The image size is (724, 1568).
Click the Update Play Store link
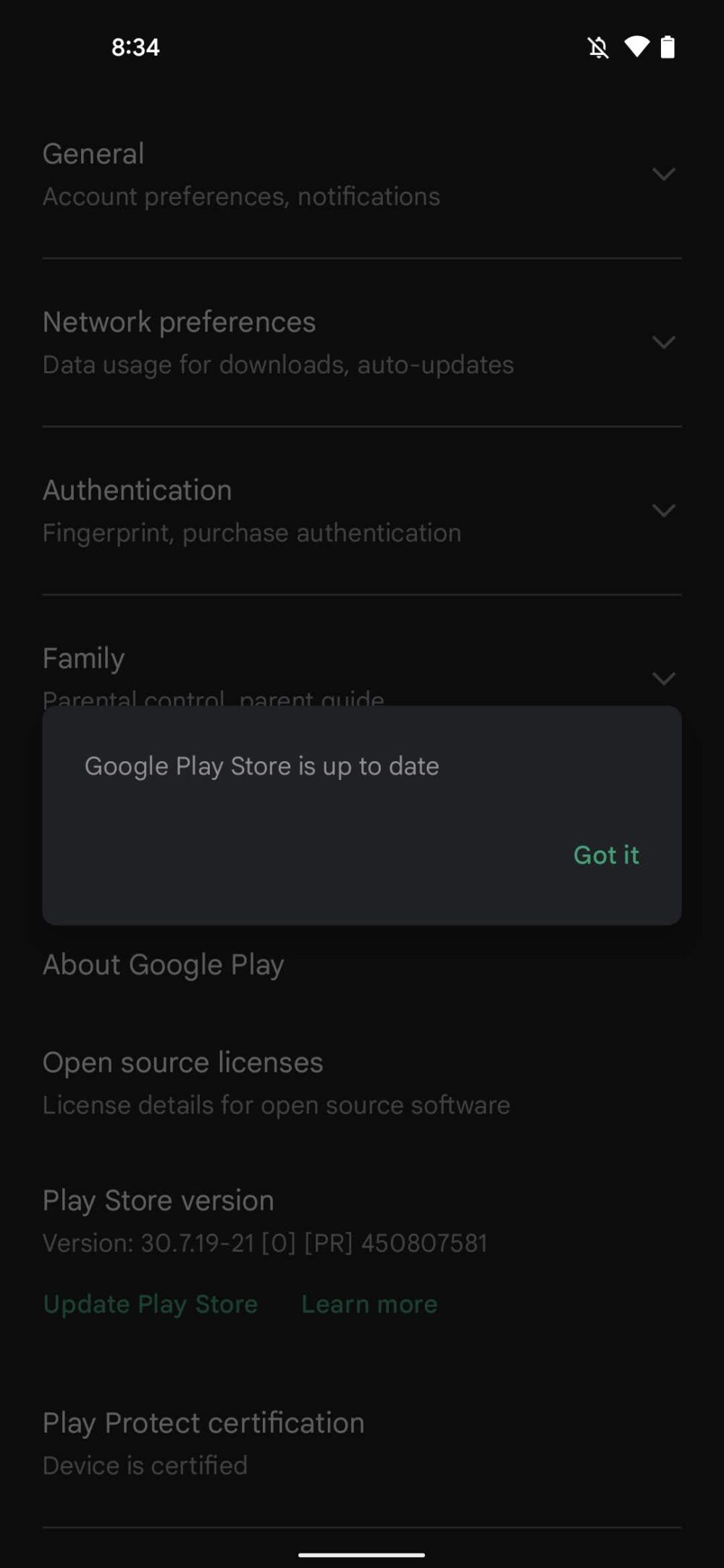151,1303
